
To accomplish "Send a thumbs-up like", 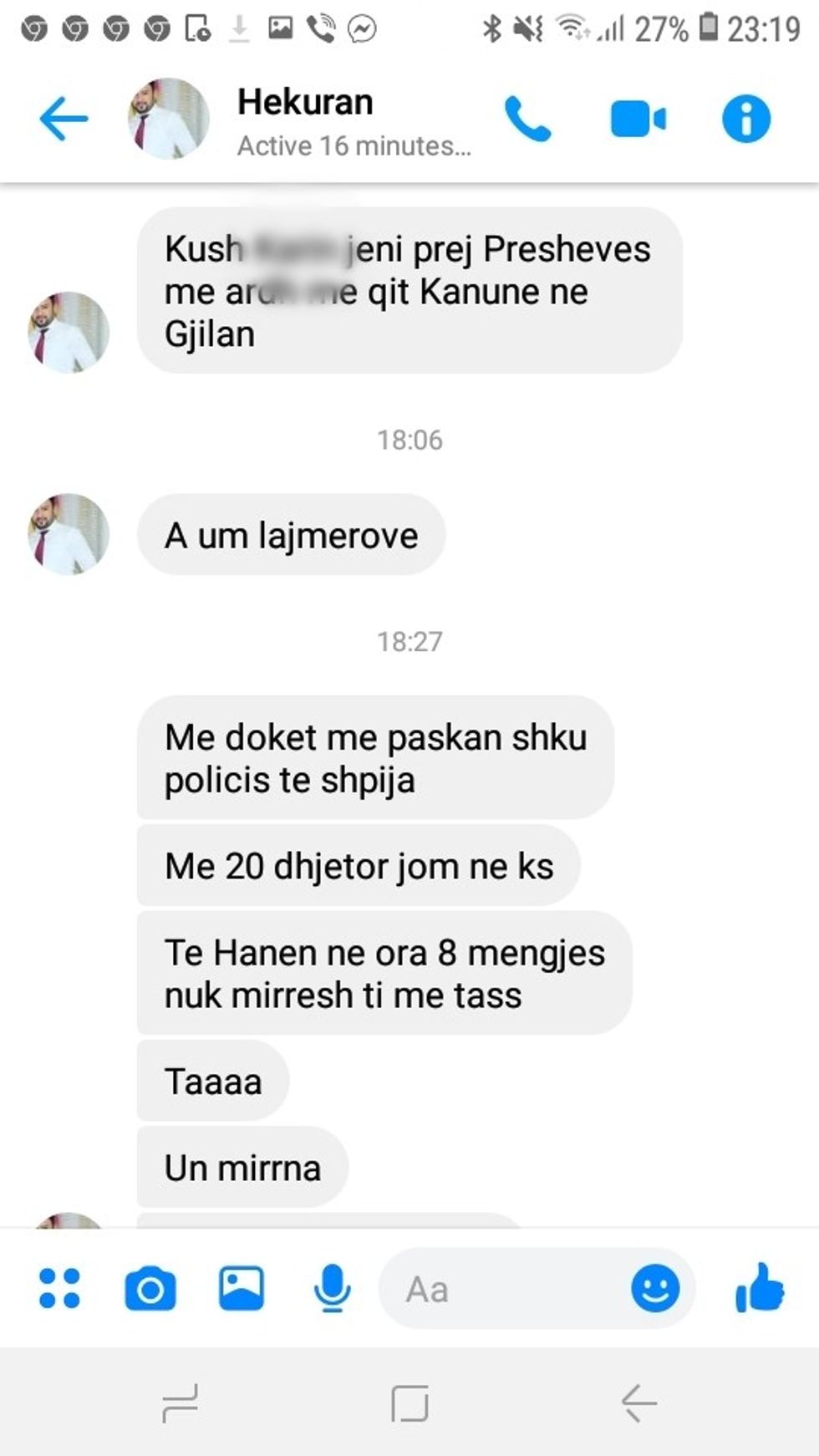I will coord(759,1288).
